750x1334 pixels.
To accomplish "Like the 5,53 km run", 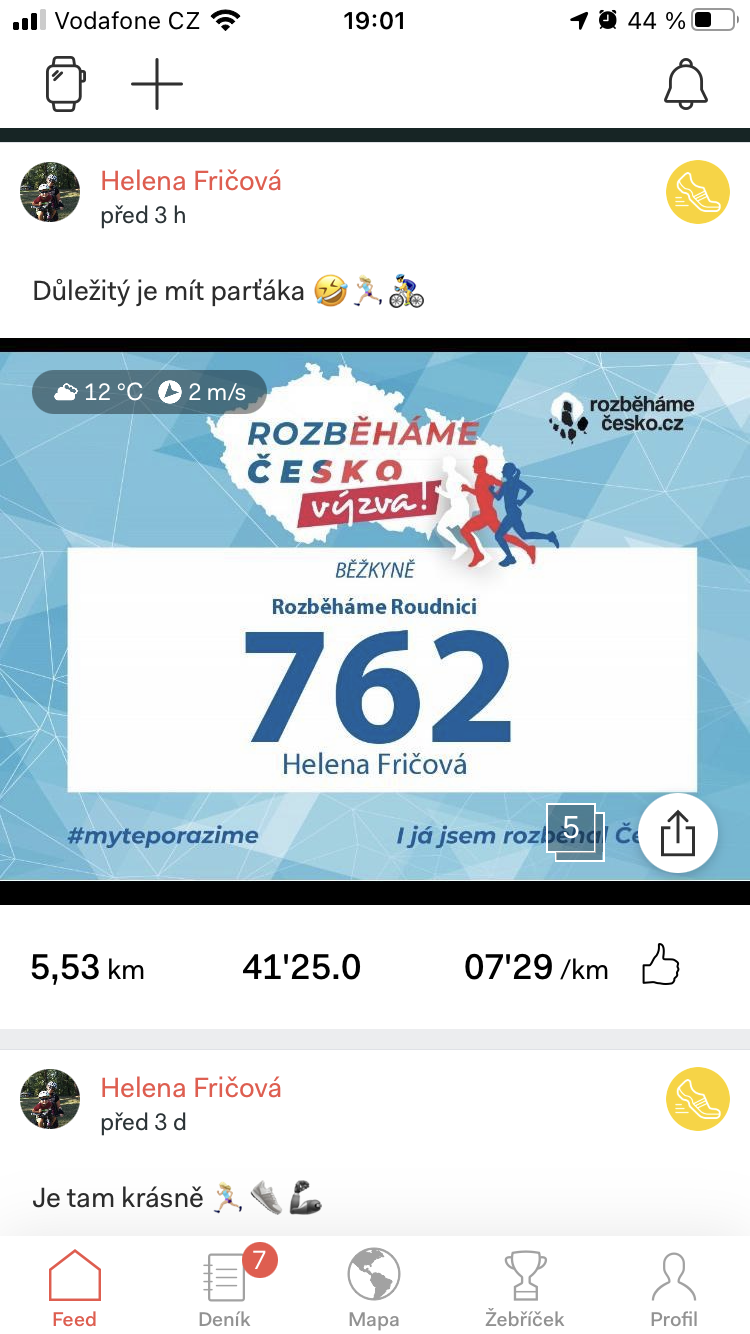I will (x=660, y=967).
